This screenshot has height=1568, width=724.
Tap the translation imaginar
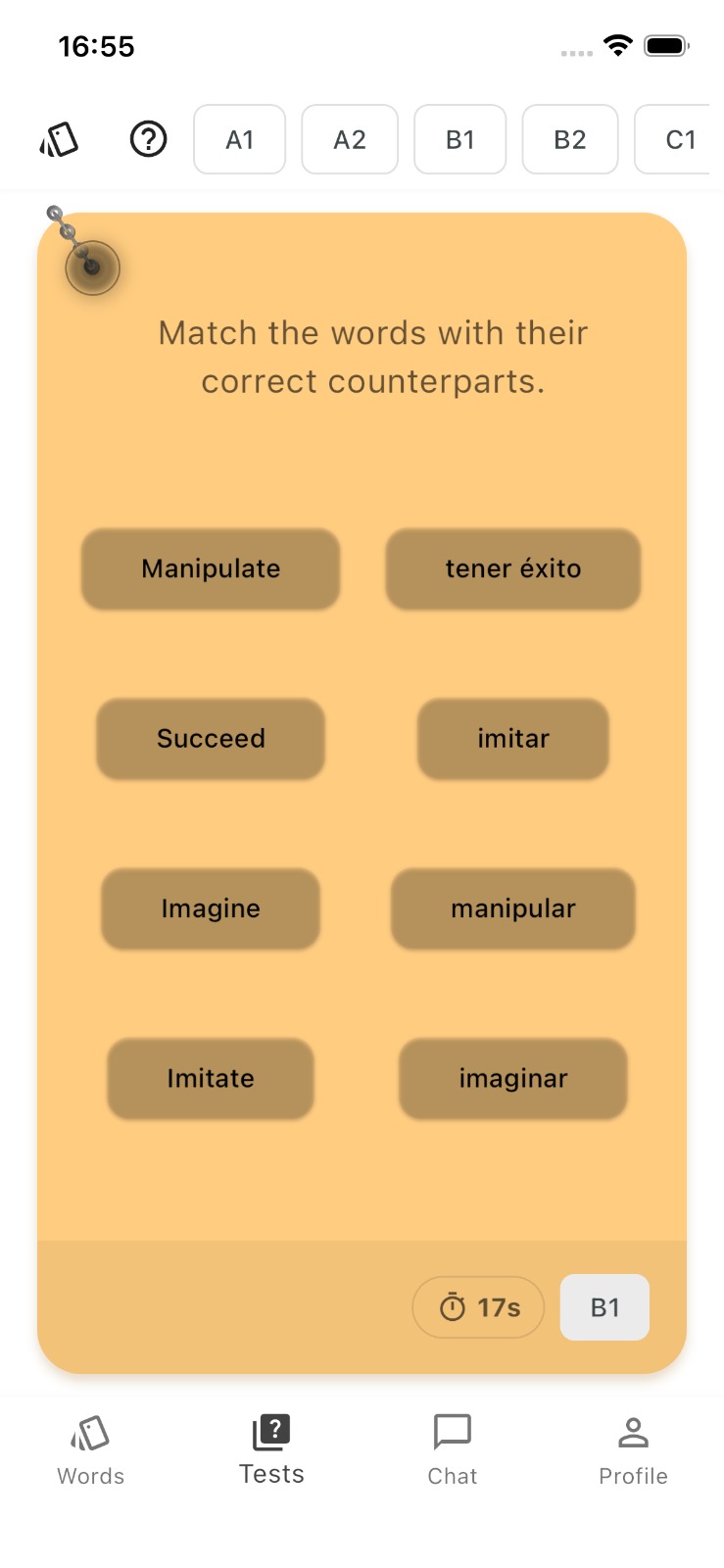pyautogui.click(x=513, y=1079)
